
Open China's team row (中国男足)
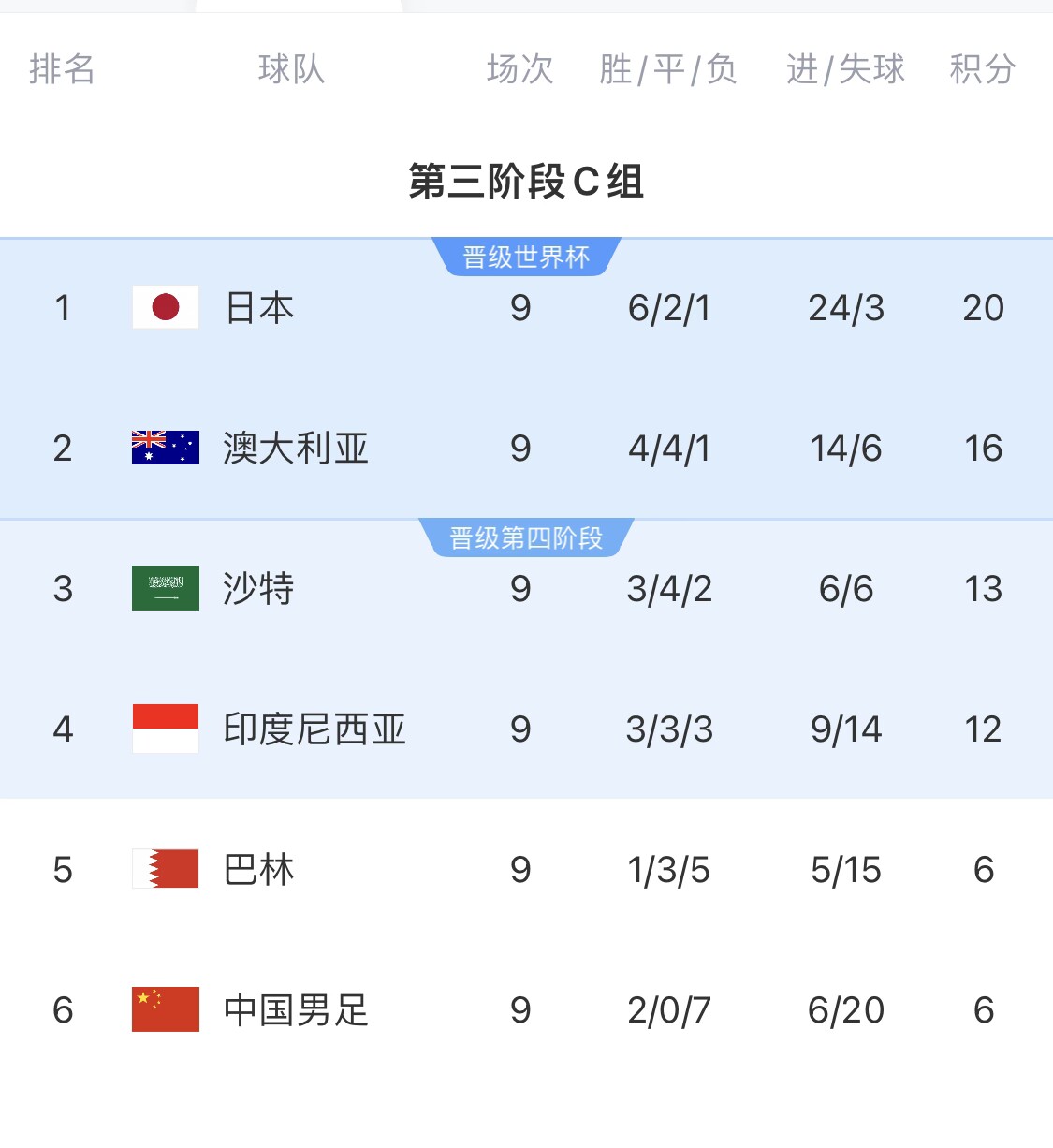(296, 1010)
